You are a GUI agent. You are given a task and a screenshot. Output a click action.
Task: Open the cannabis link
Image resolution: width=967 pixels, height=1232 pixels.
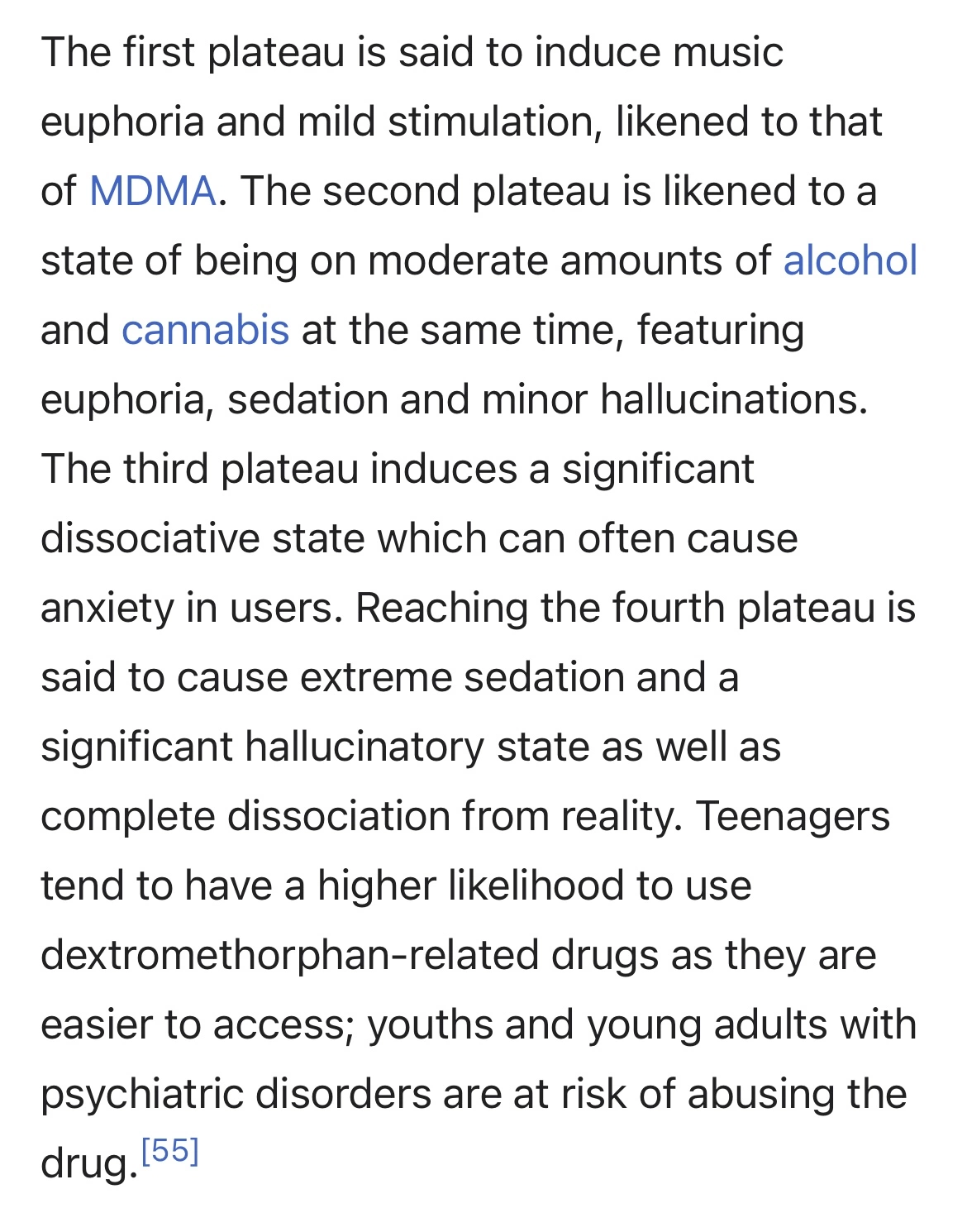coord(205,330)
